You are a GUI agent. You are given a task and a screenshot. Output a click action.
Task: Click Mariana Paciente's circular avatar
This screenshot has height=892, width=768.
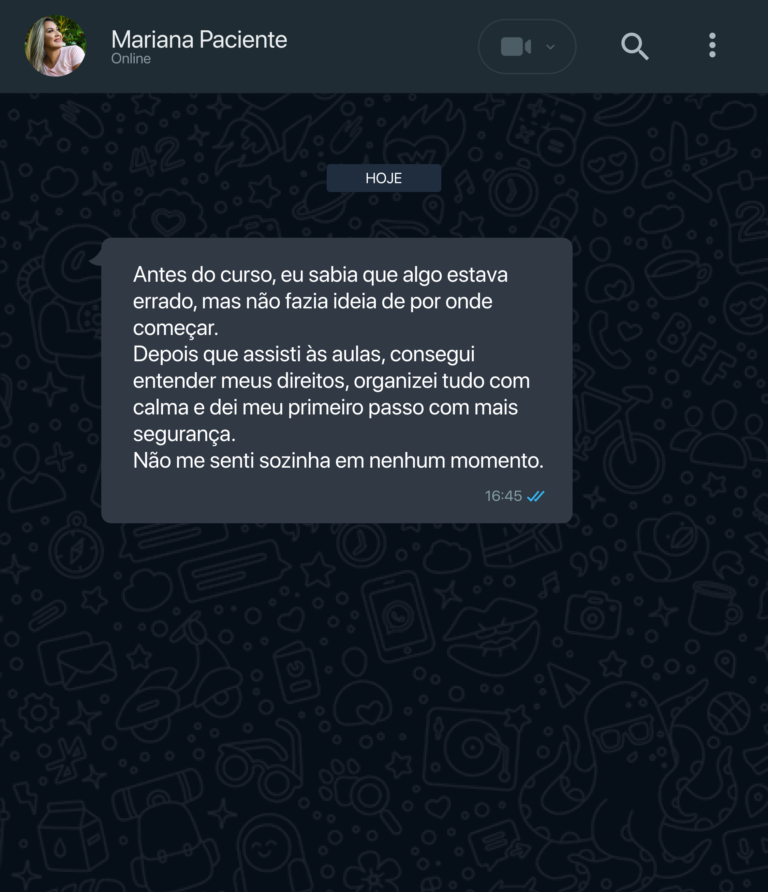[55, 46]
